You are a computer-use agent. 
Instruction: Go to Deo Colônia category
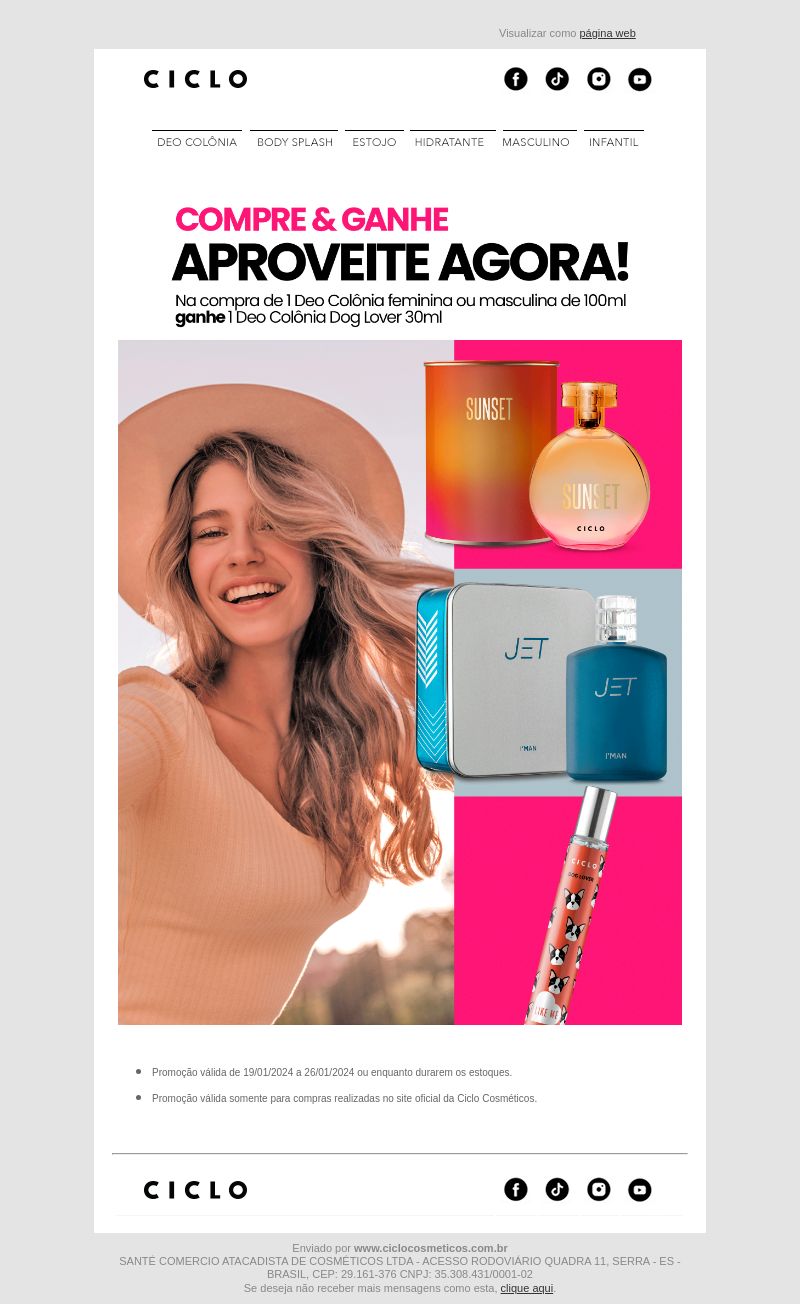197,142
